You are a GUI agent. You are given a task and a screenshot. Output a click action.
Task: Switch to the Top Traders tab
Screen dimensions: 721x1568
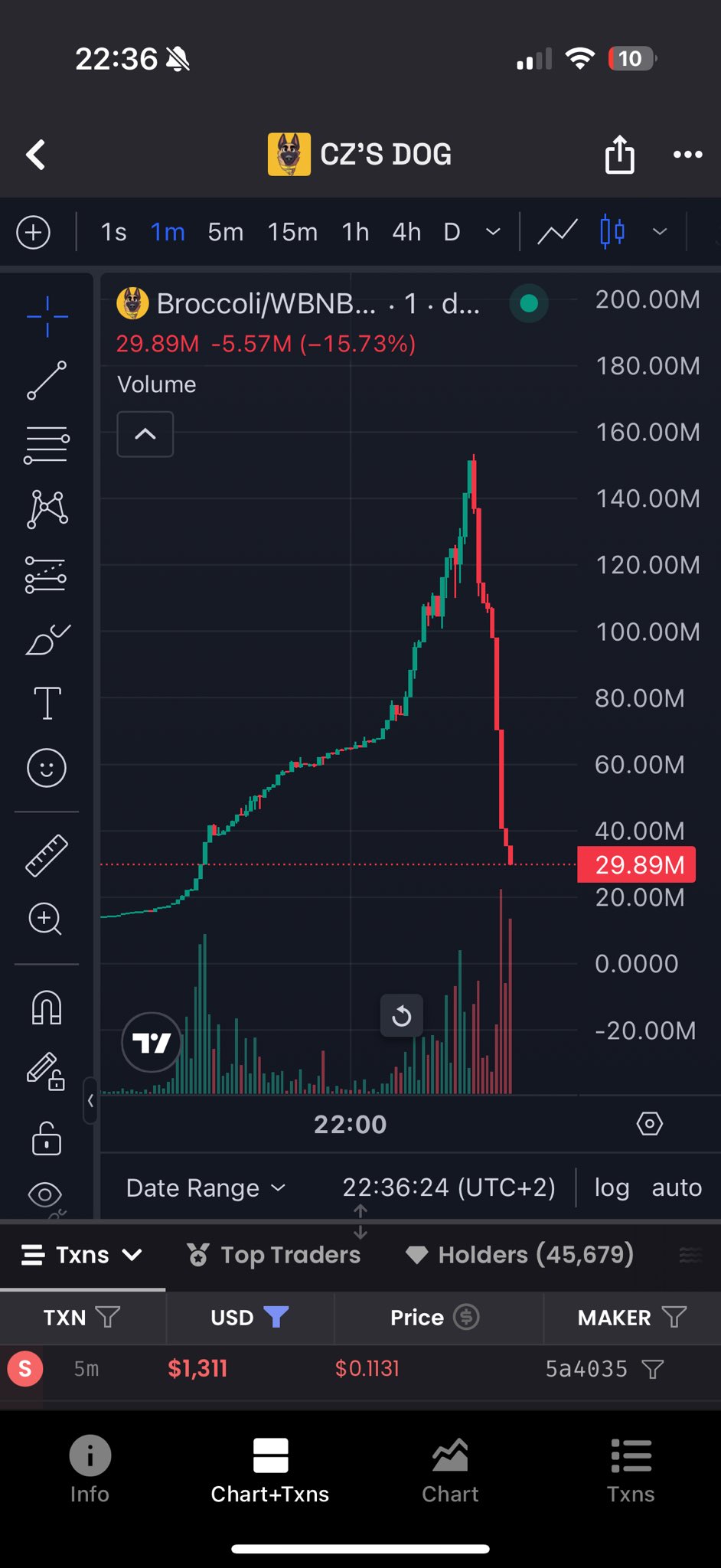pos(274,1255)
